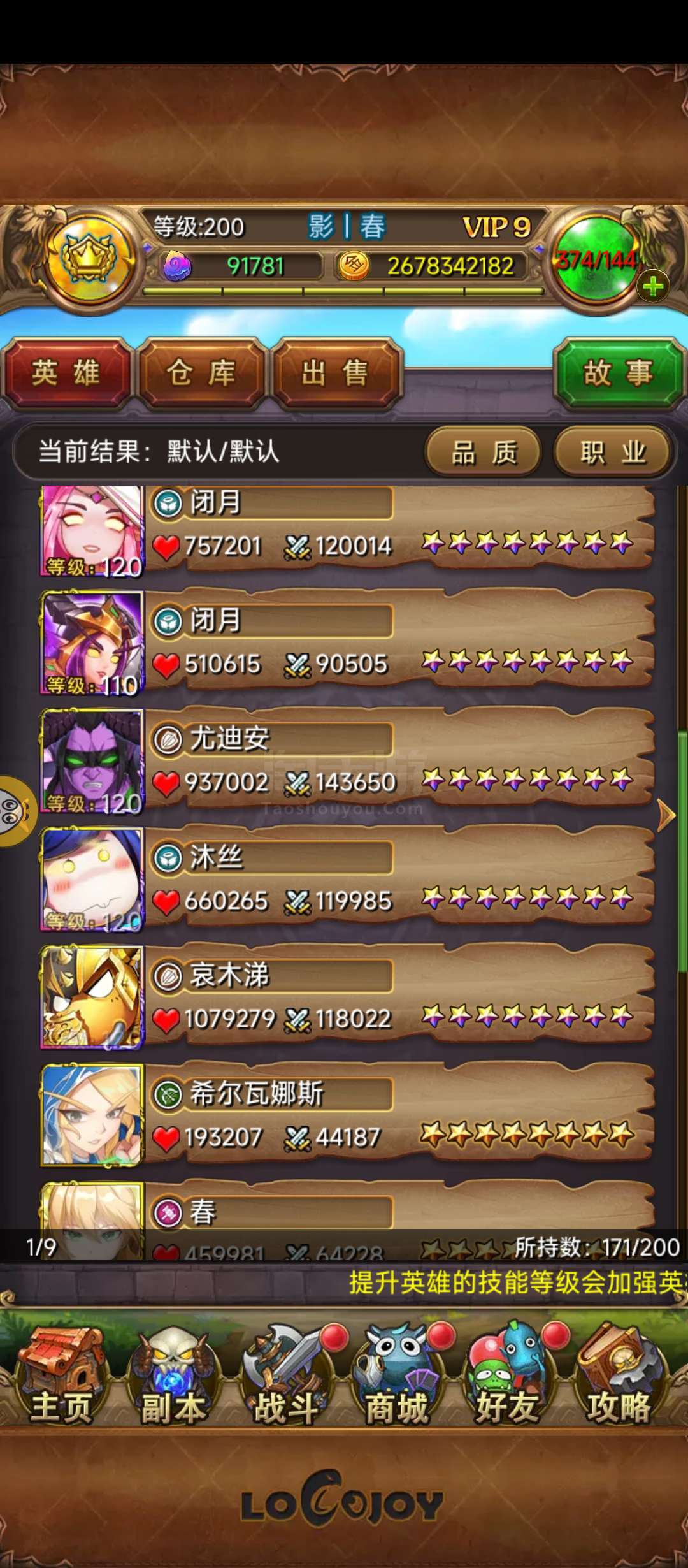Tap the green plus to add stamina
Screen dimensions: 688x1568
pyautogui.click(x=652, y=287)
